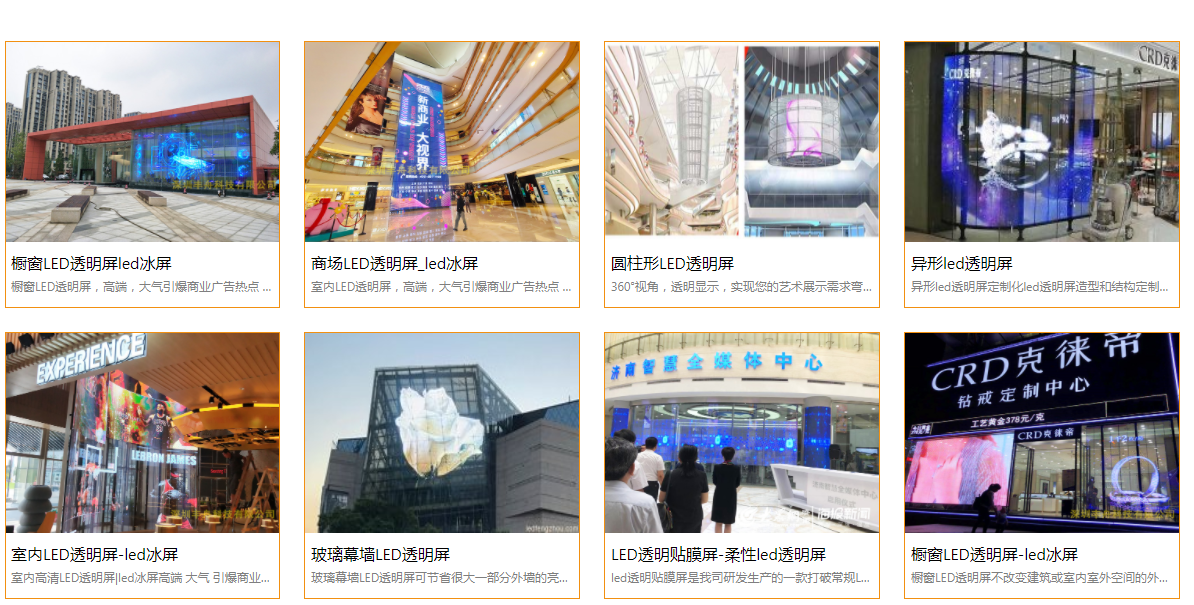Open the 商场LED透明屏_led冰屏 product card

click(x=442, y=173)
